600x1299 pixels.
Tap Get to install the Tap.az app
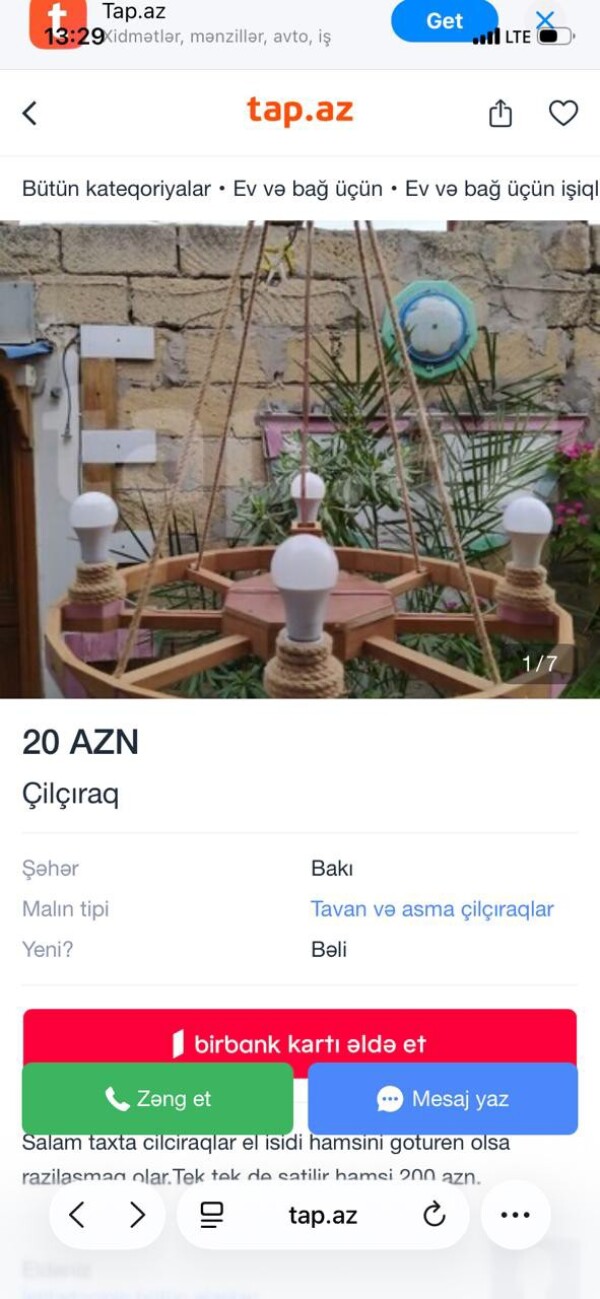point(444,21)
